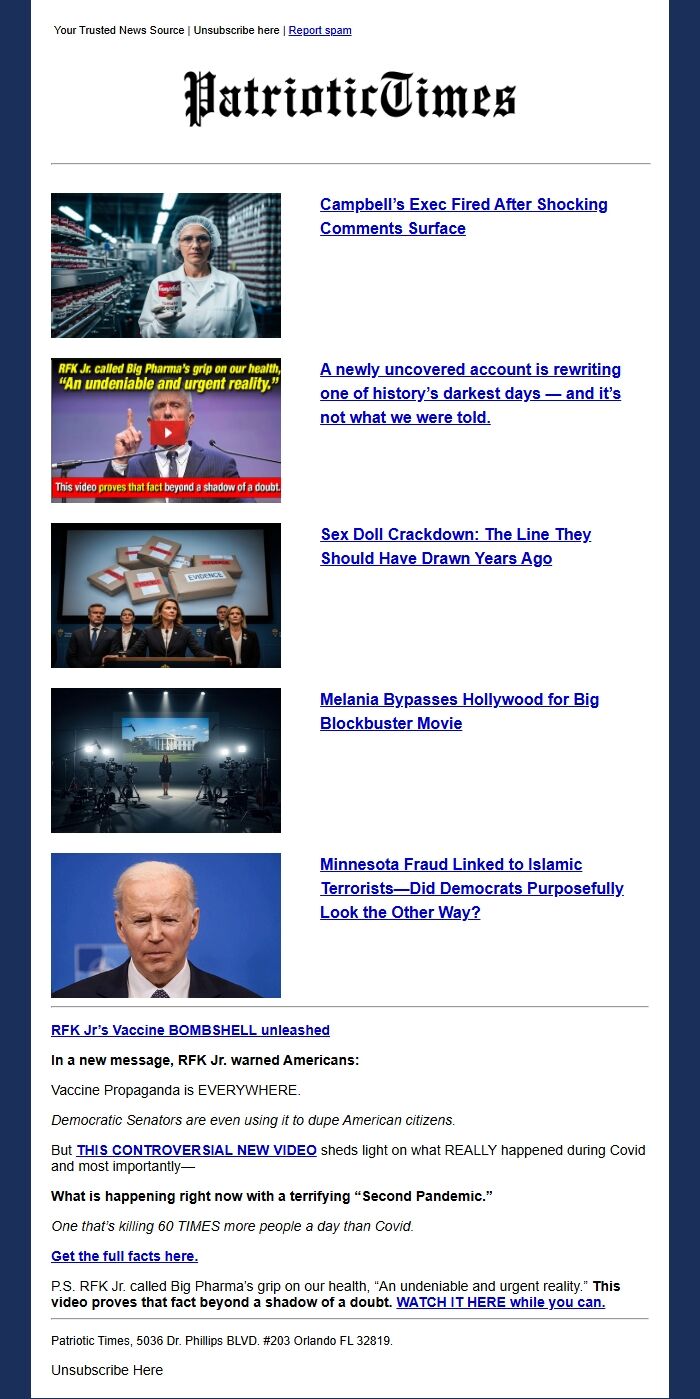Open the Campbell's factory worker thumbnail
Screen dimensions: 700x1399
click(x=166, y=265)
